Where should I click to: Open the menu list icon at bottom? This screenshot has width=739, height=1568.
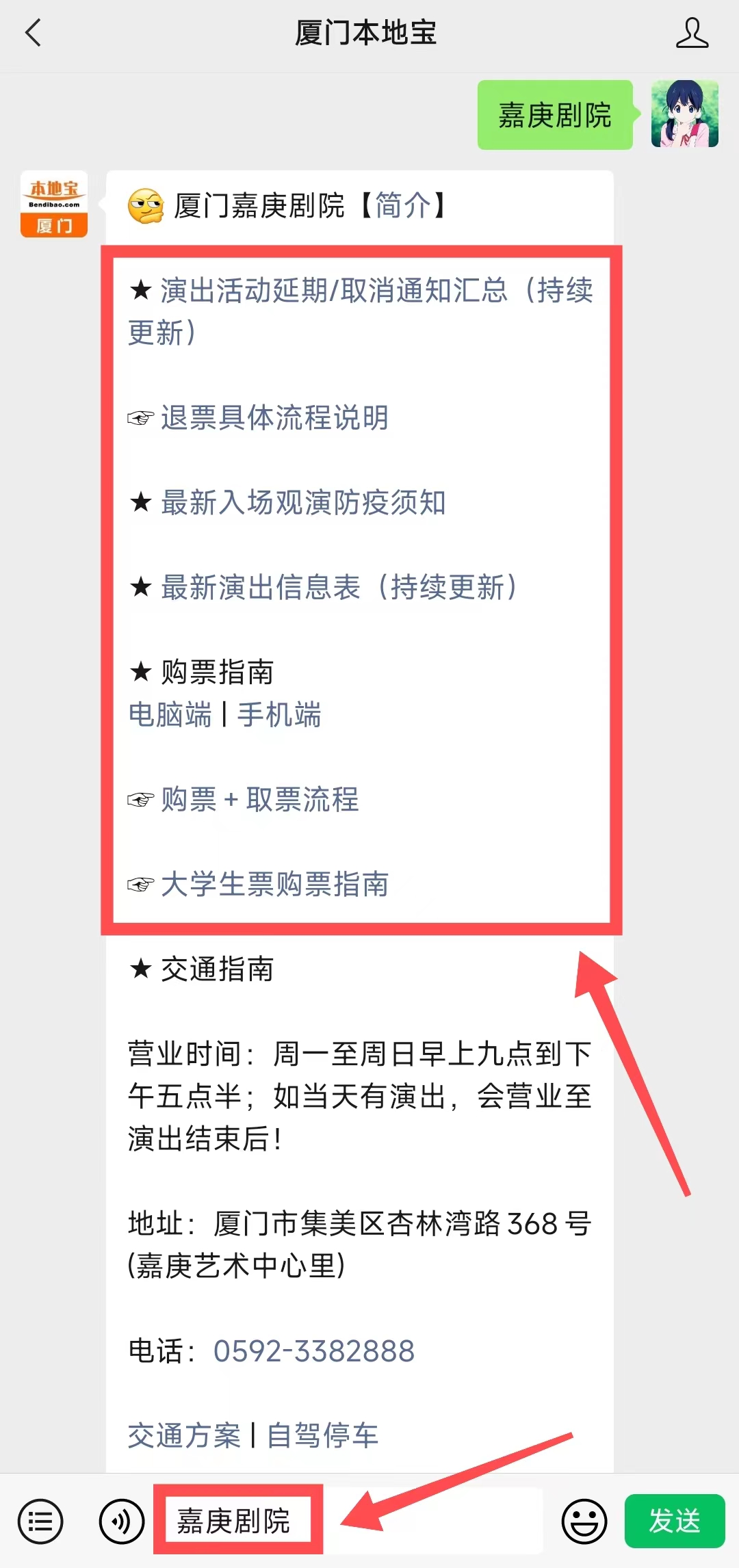point(40,1522)
